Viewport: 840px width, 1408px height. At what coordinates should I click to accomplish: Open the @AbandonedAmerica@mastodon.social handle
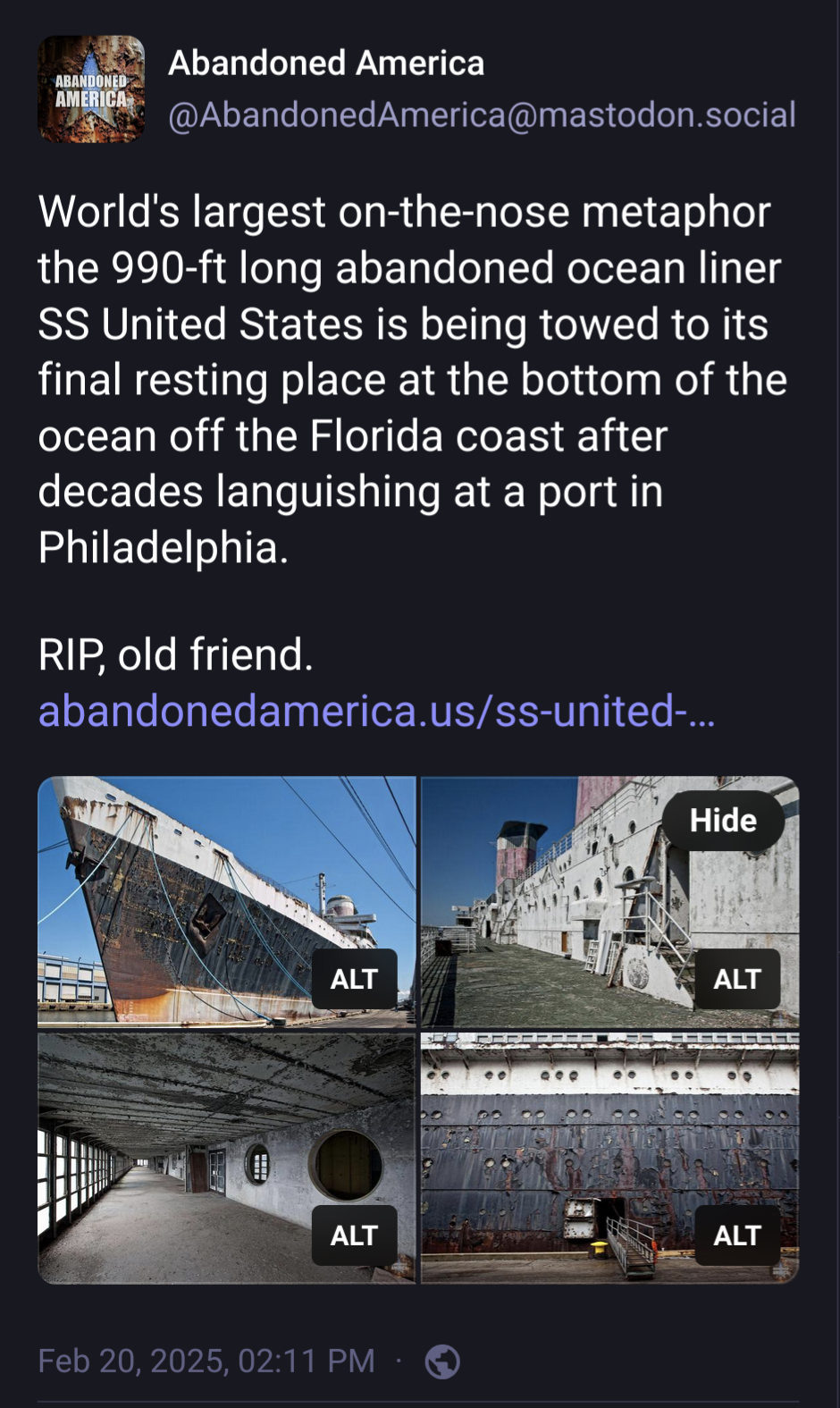pos(482,115)
